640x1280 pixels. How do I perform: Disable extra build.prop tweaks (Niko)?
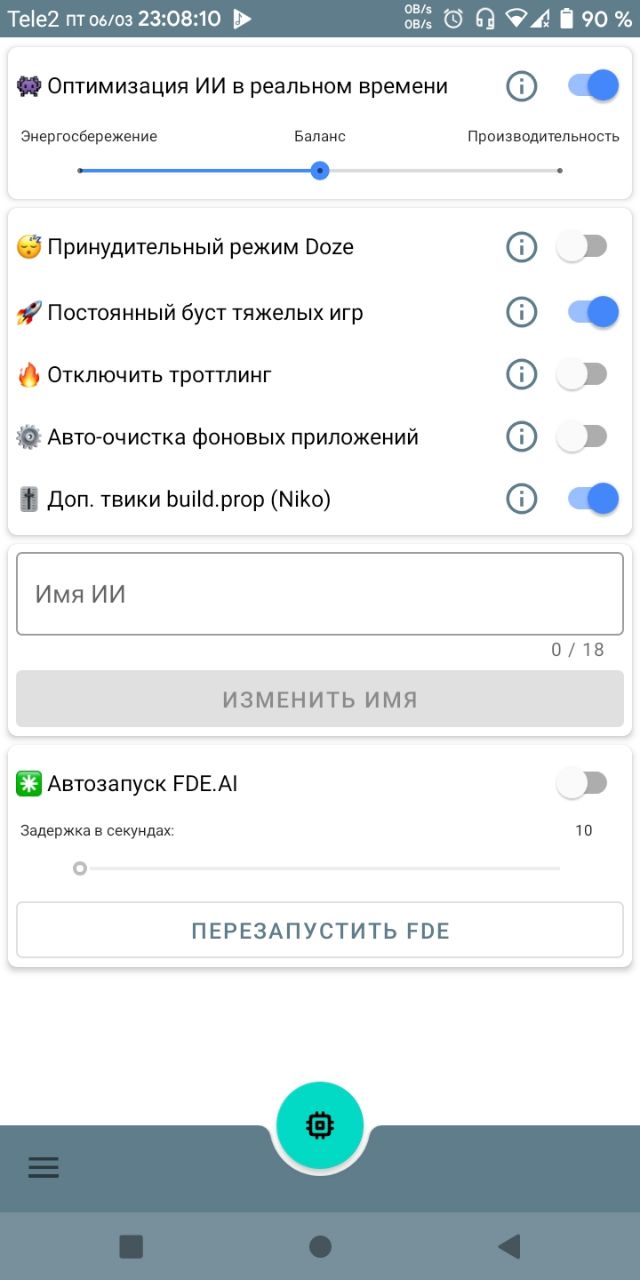[593, 498]
